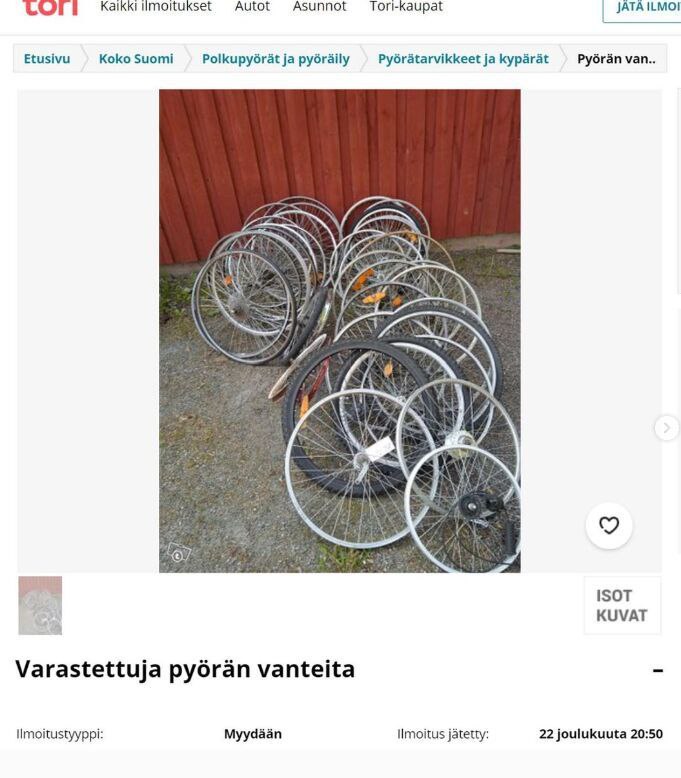Switch to the Autot section
The width and height of the screenshot is (681, 778).
pos(252,7)
